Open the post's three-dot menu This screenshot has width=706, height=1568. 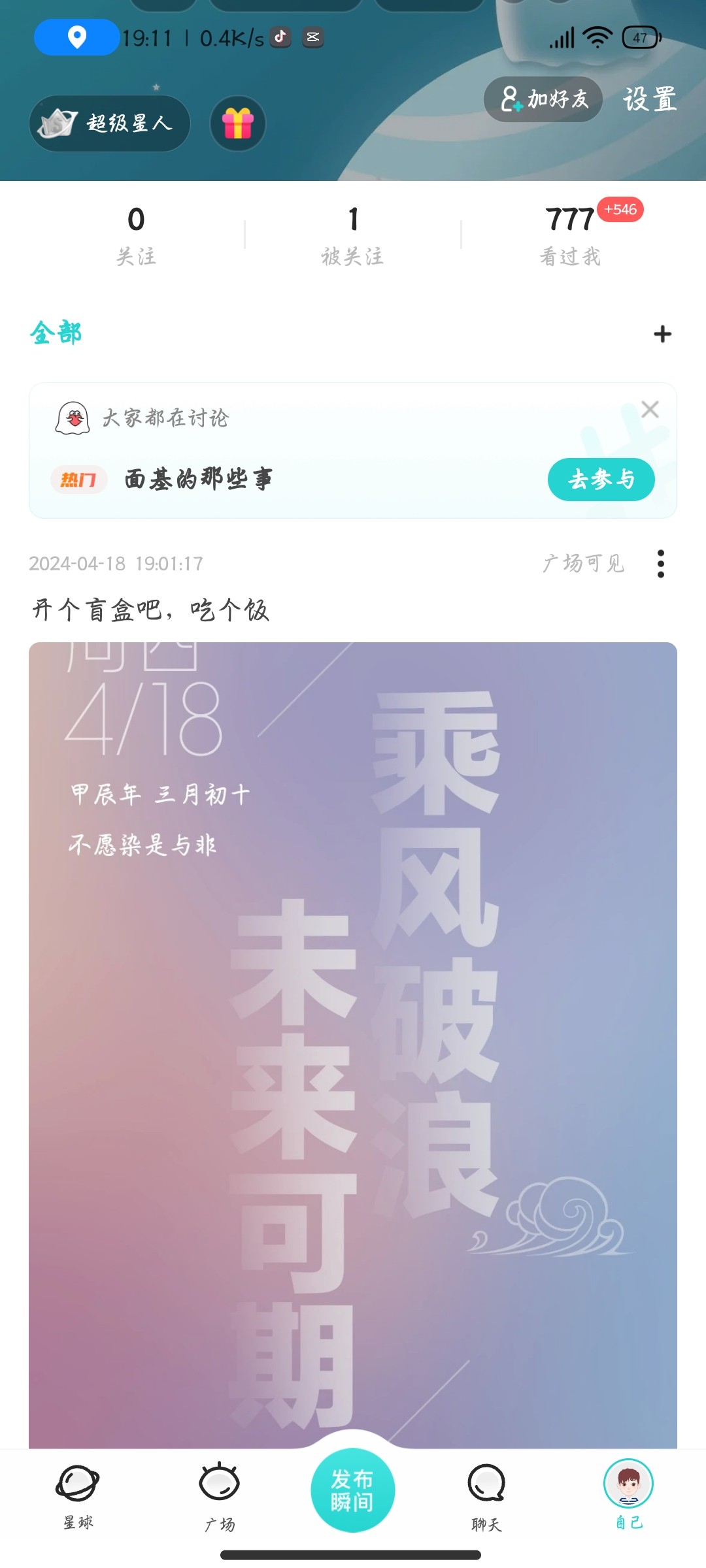coord(661,563)
